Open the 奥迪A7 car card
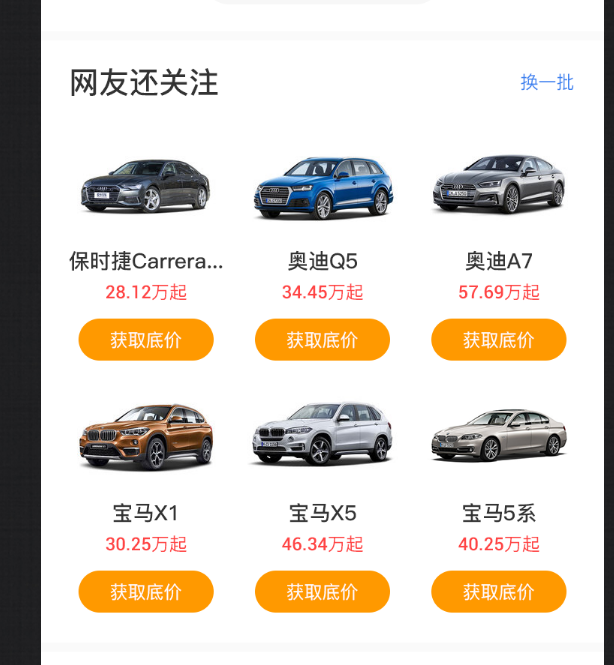Screen dimensions: 614x665 (499, 185)
